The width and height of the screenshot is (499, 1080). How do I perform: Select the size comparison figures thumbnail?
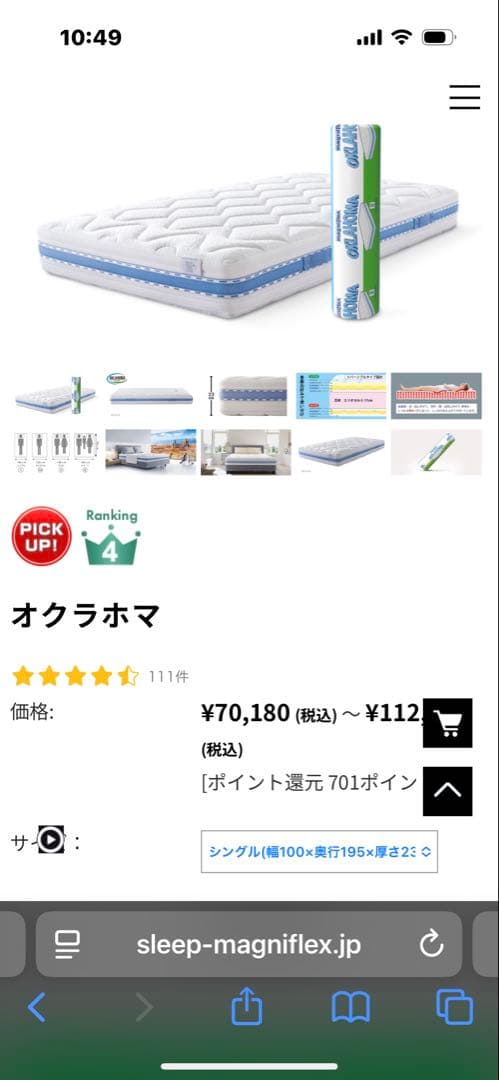(55, 452)
